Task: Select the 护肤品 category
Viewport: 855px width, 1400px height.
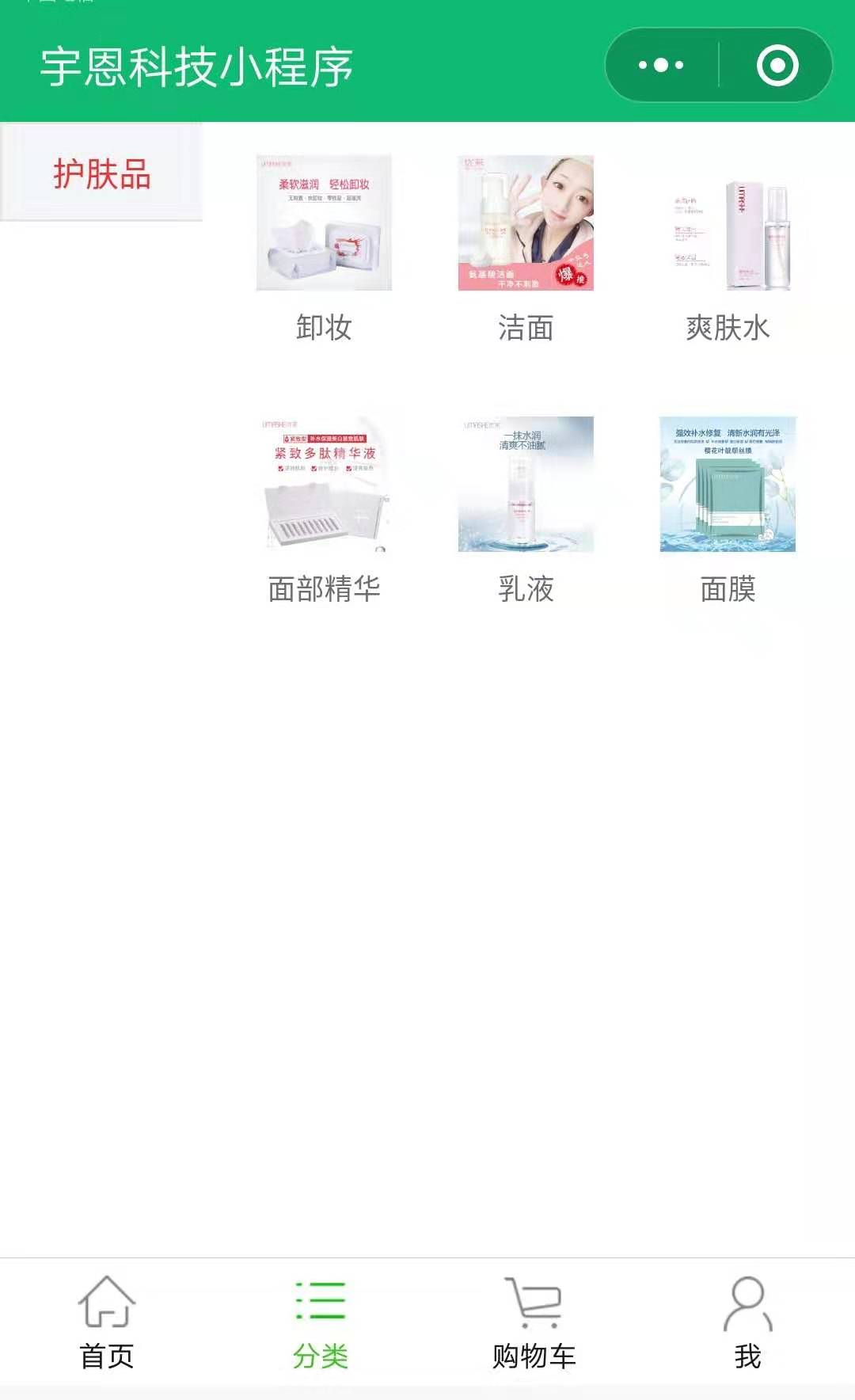Action: coord(101,173)
